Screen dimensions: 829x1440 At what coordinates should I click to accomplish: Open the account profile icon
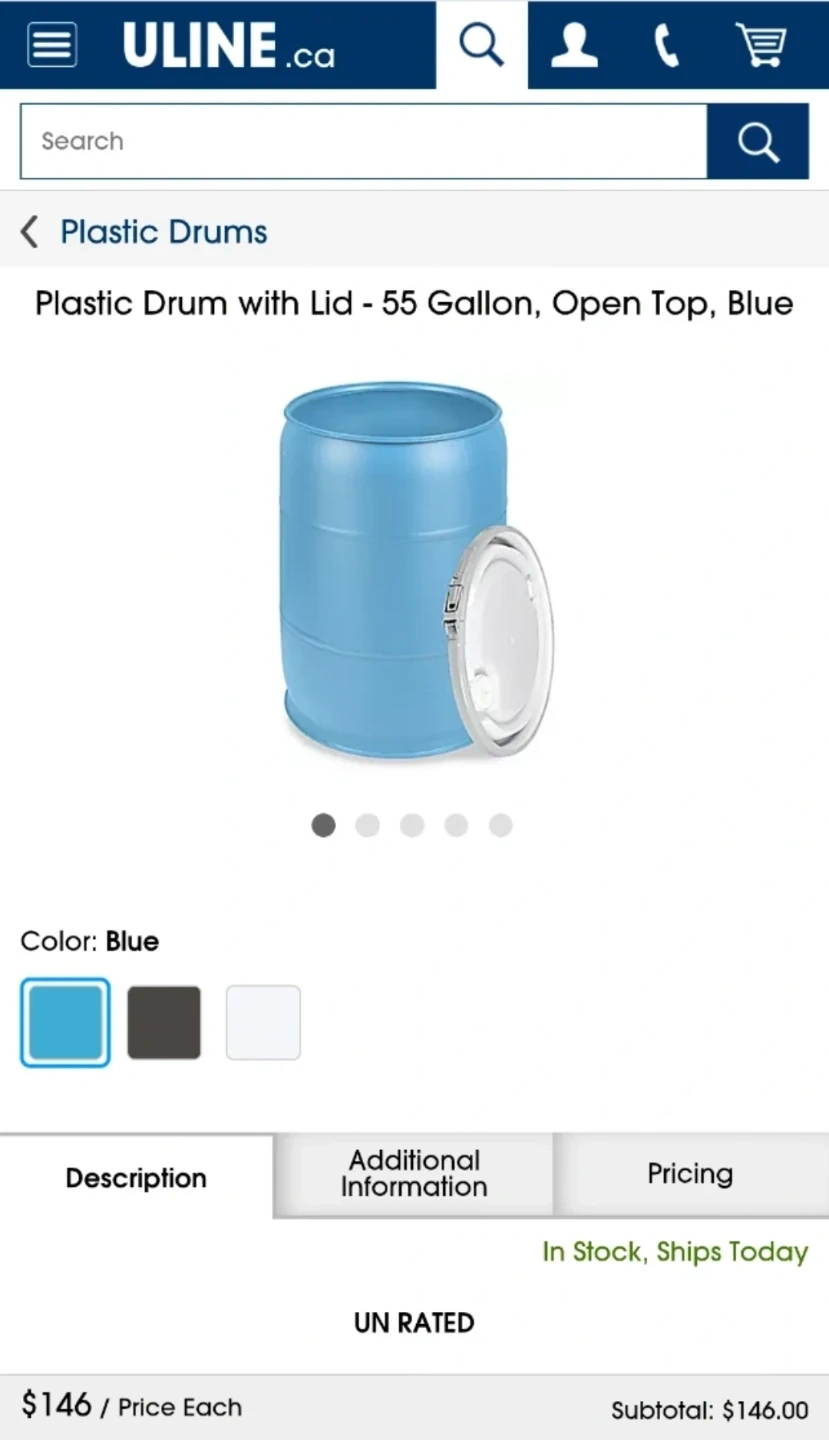574,45
